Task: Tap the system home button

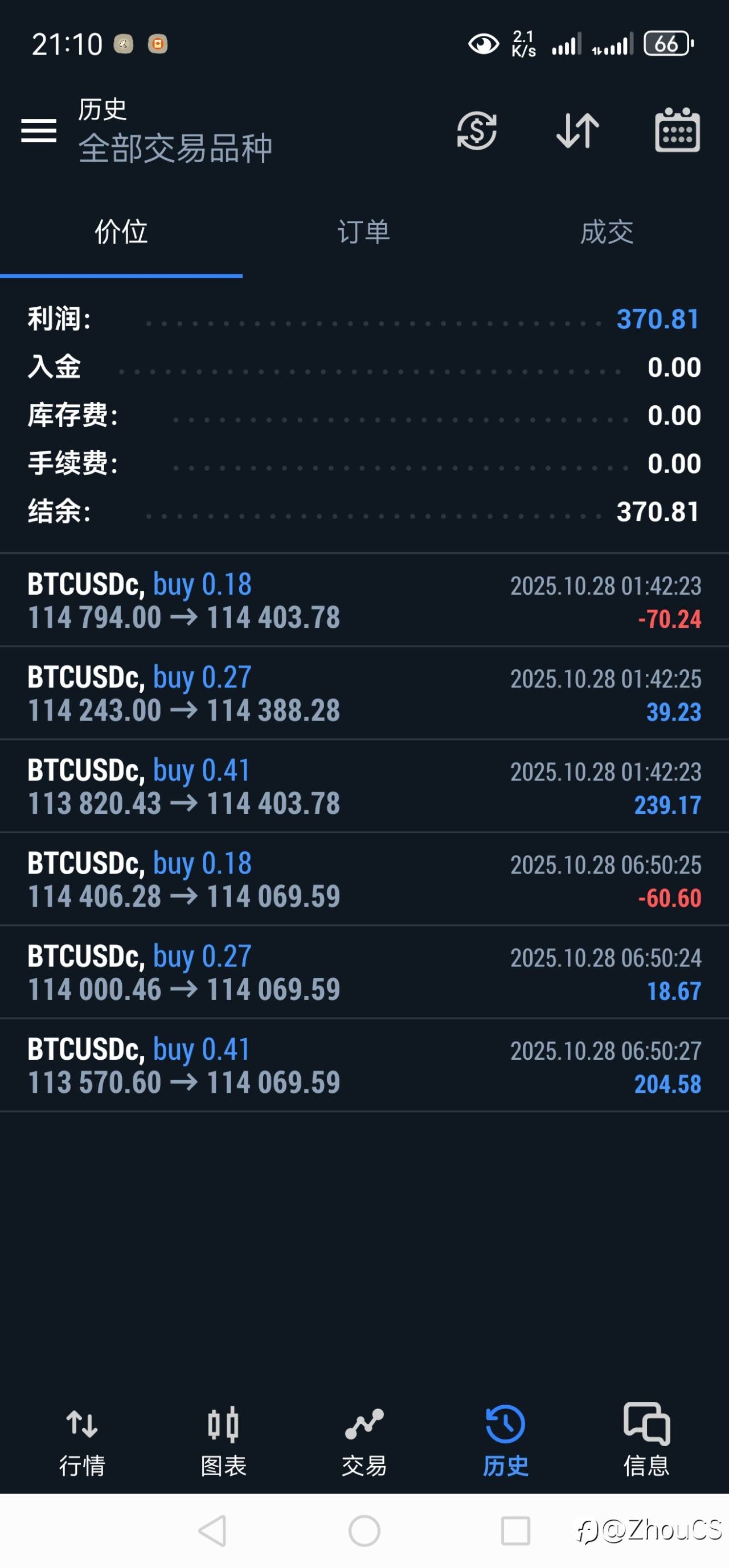Action: [364, 1530]
